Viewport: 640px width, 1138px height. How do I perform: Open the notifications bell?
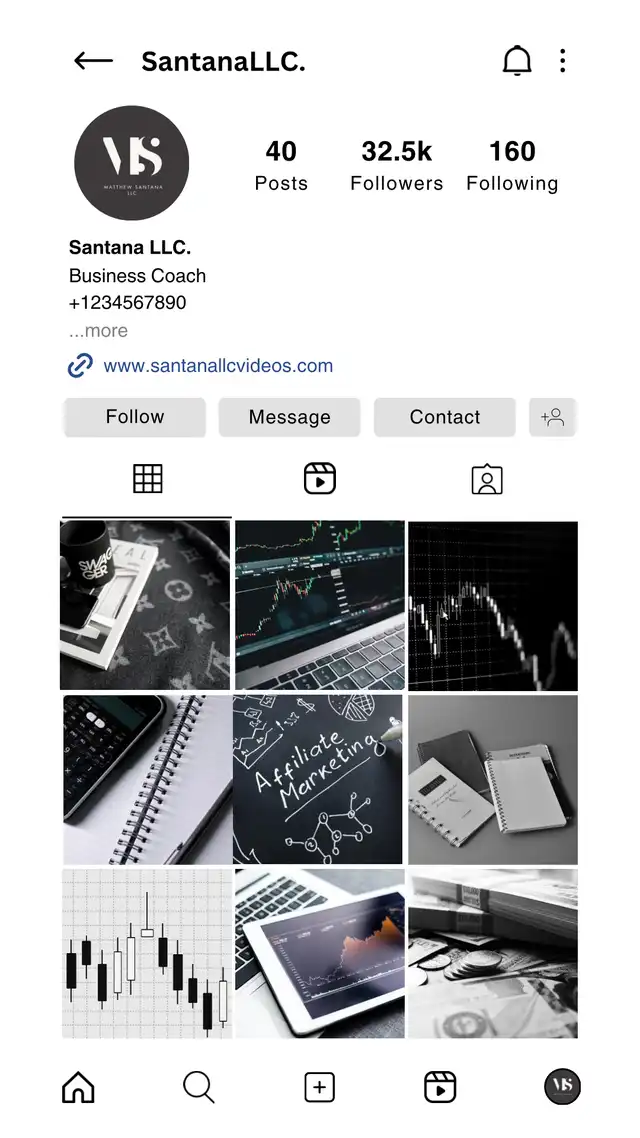click(517, 61)
